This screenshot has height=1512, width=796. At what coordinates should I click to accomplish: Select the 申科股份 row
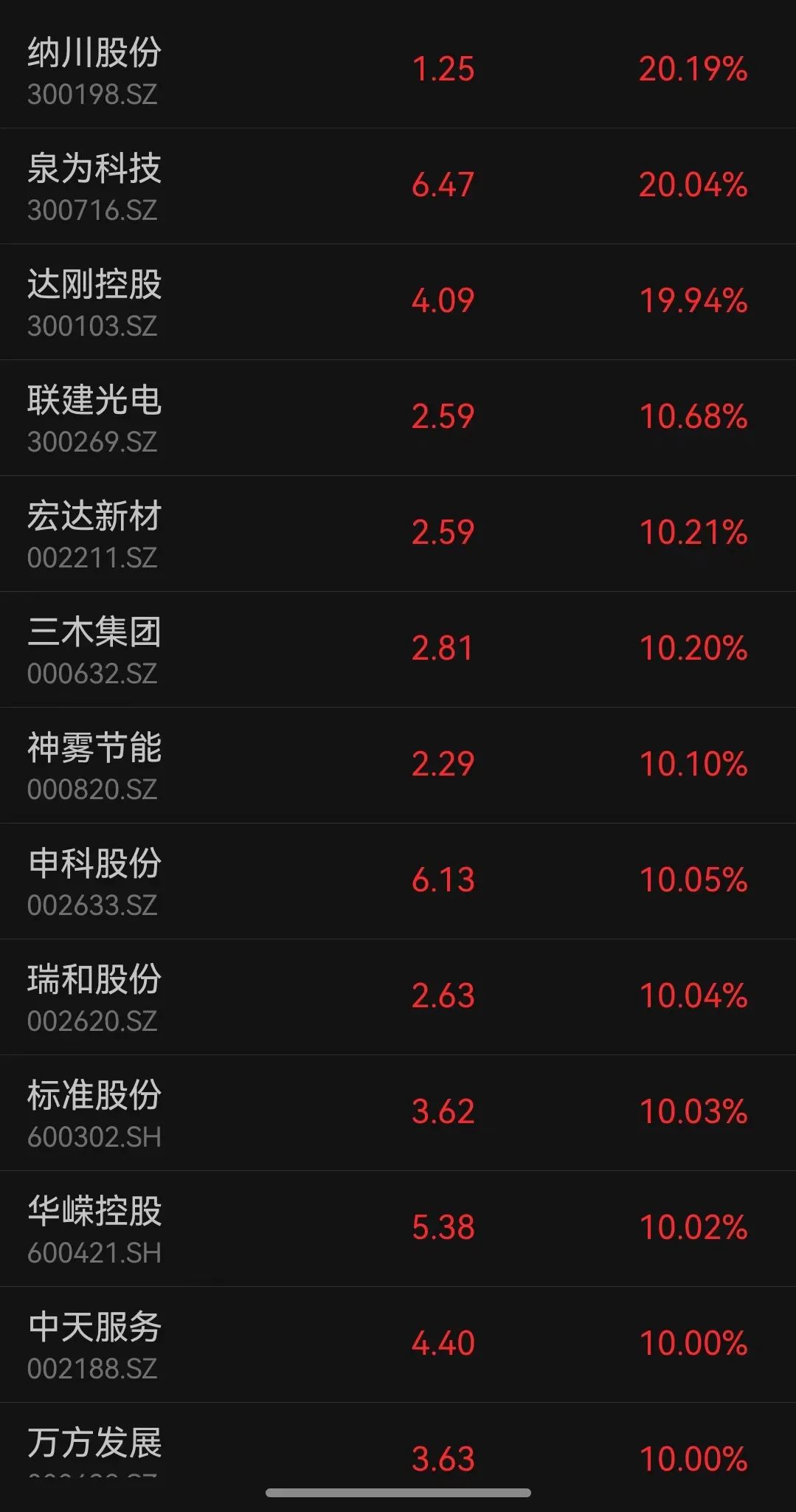pos(398,881)
